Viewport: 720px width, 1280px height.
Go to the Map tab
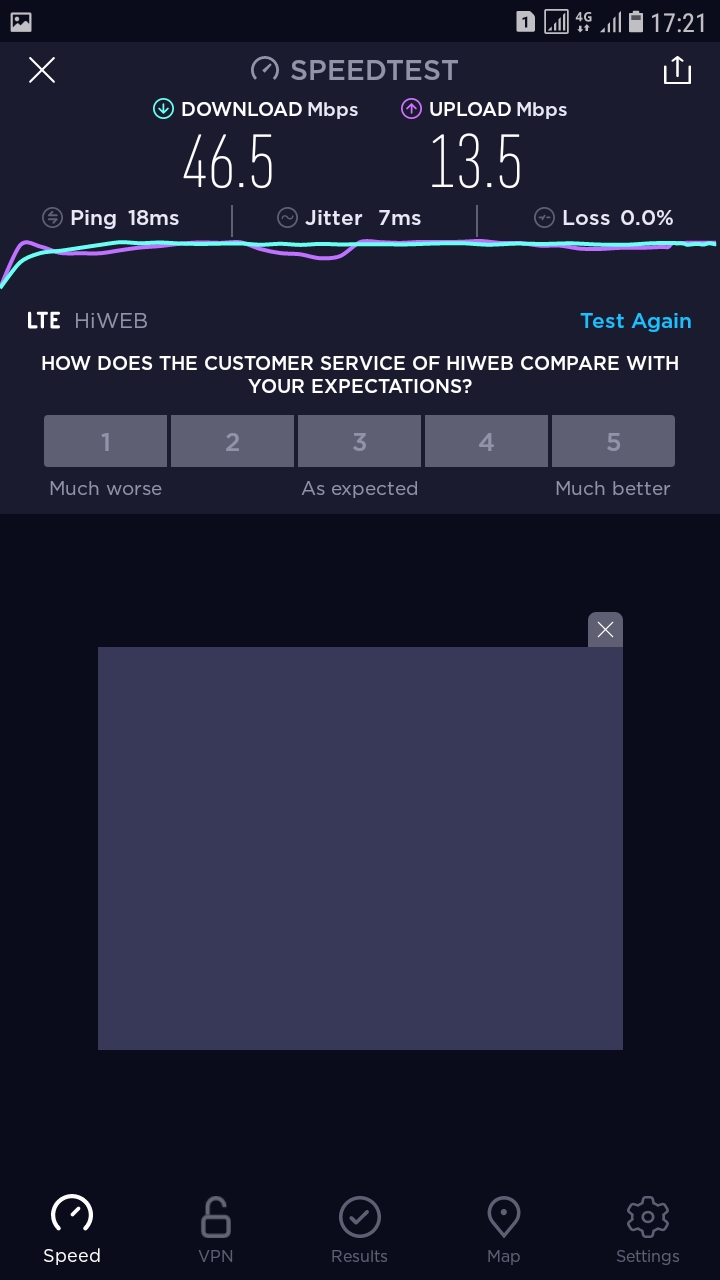[x=503, y=1229]
